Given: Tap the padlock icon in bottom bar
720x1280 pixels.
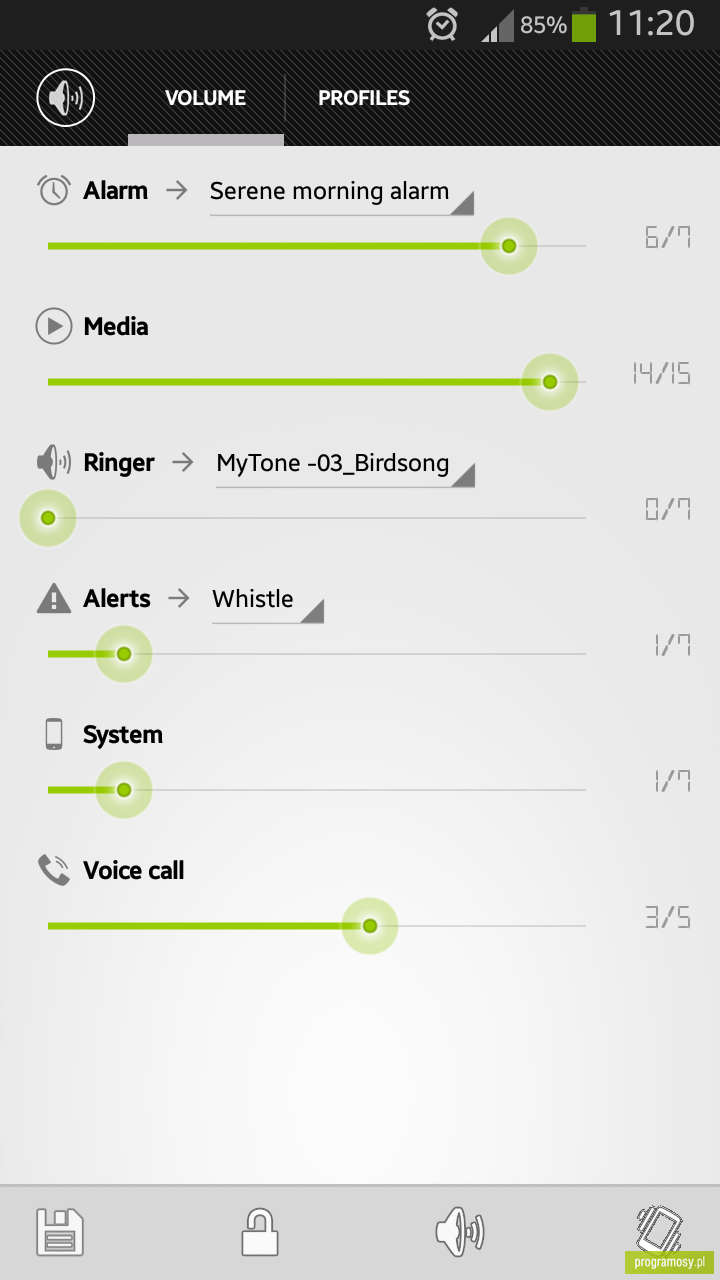Looking at the screenshot, I should (x=260, y=1232).
